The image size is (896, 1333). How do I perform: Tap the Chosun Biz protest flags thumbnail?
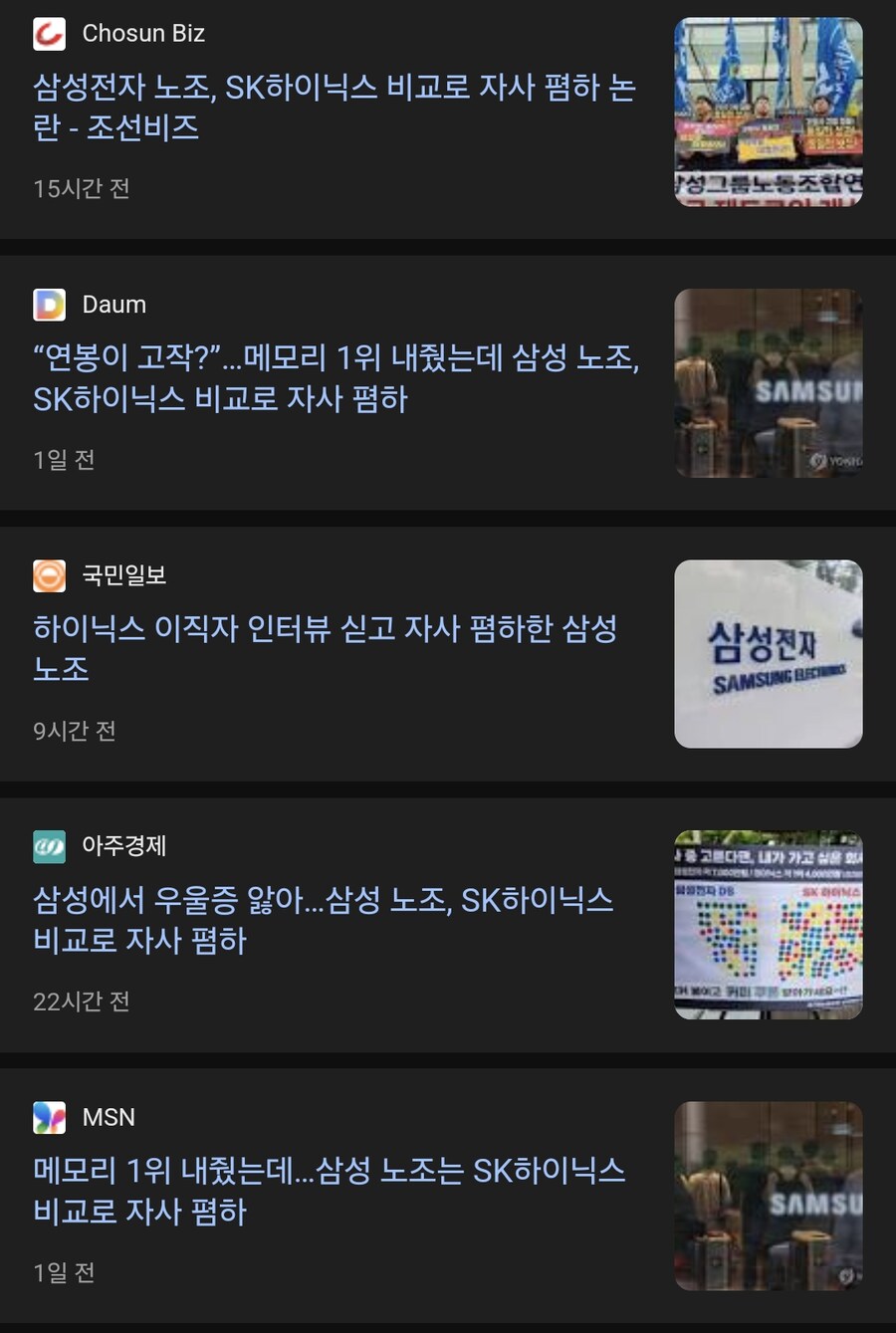coord(769,111)
